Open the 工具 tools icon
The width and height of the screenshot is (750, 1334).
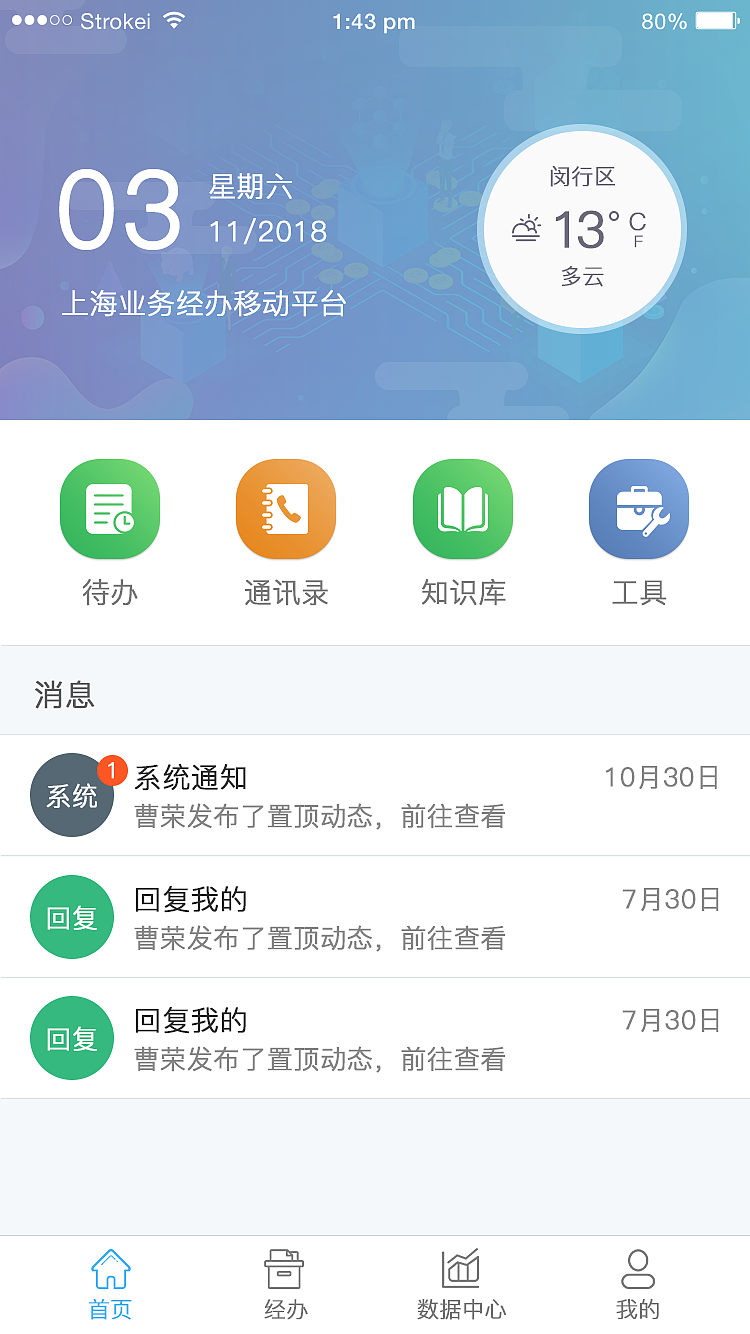pos(639,509)
